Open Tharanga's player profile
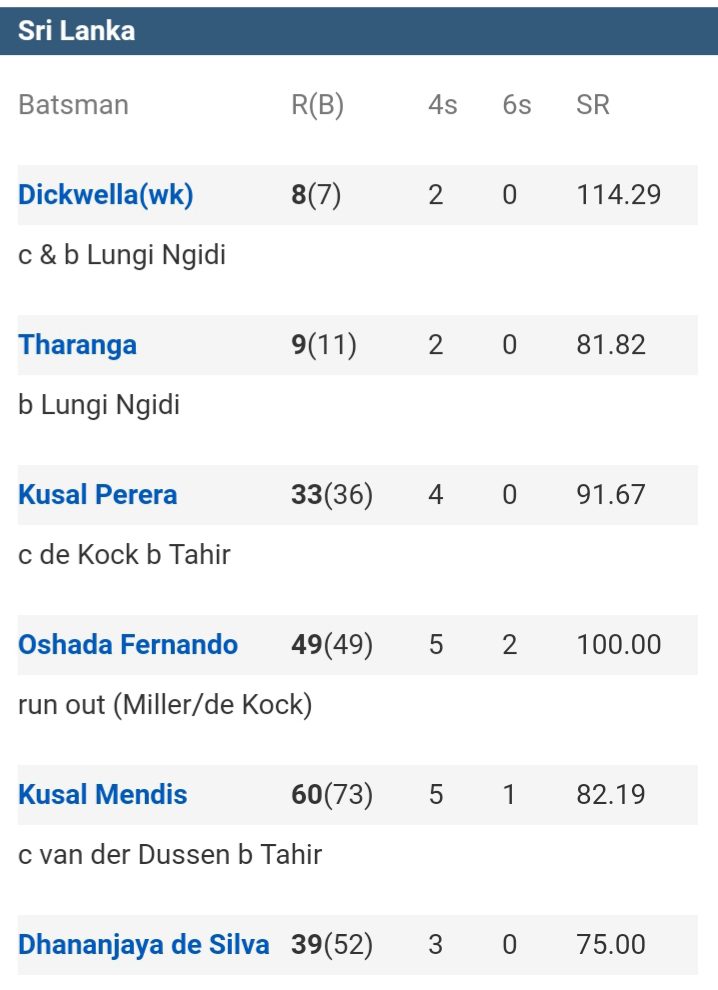The width and height of the screenshot is (718, 990). 77,345
